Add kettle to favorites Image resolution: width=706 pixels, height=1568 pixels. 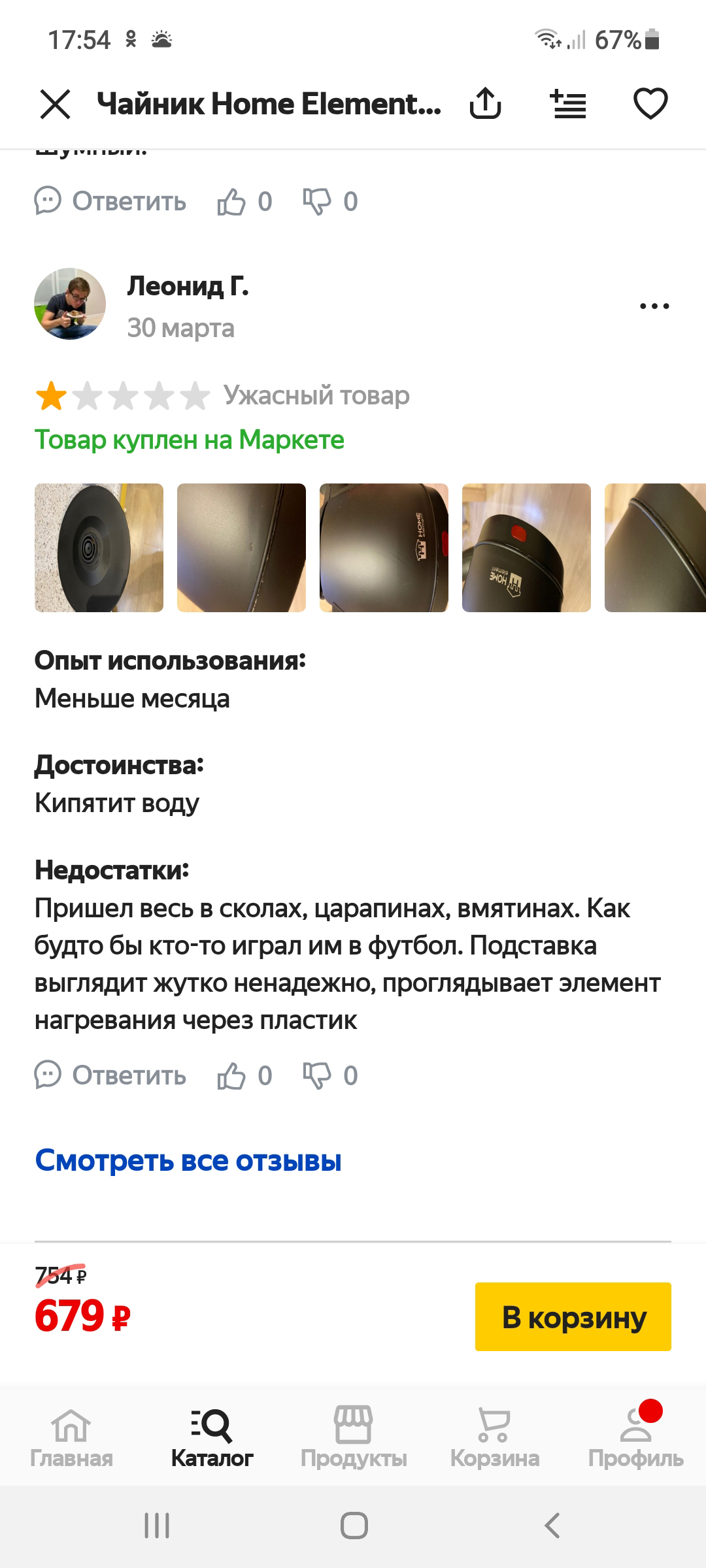[650, 104]
